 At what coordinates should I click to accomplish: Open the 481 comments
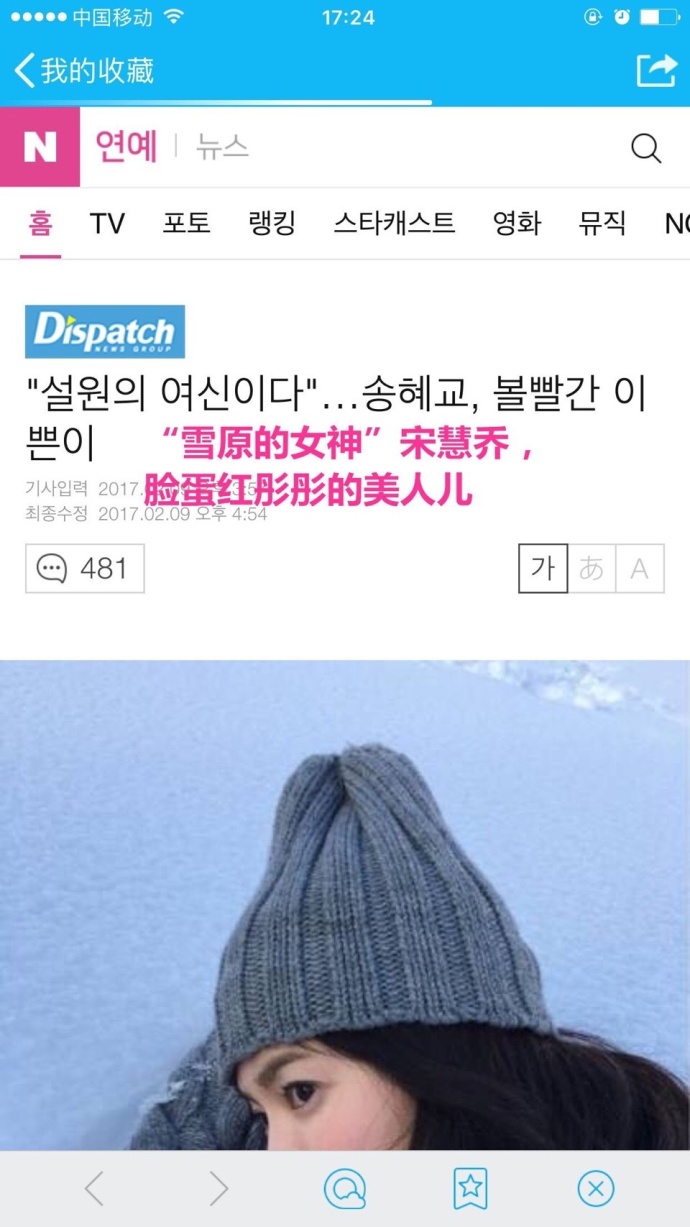pyautogui.click(x=85, y=569)
